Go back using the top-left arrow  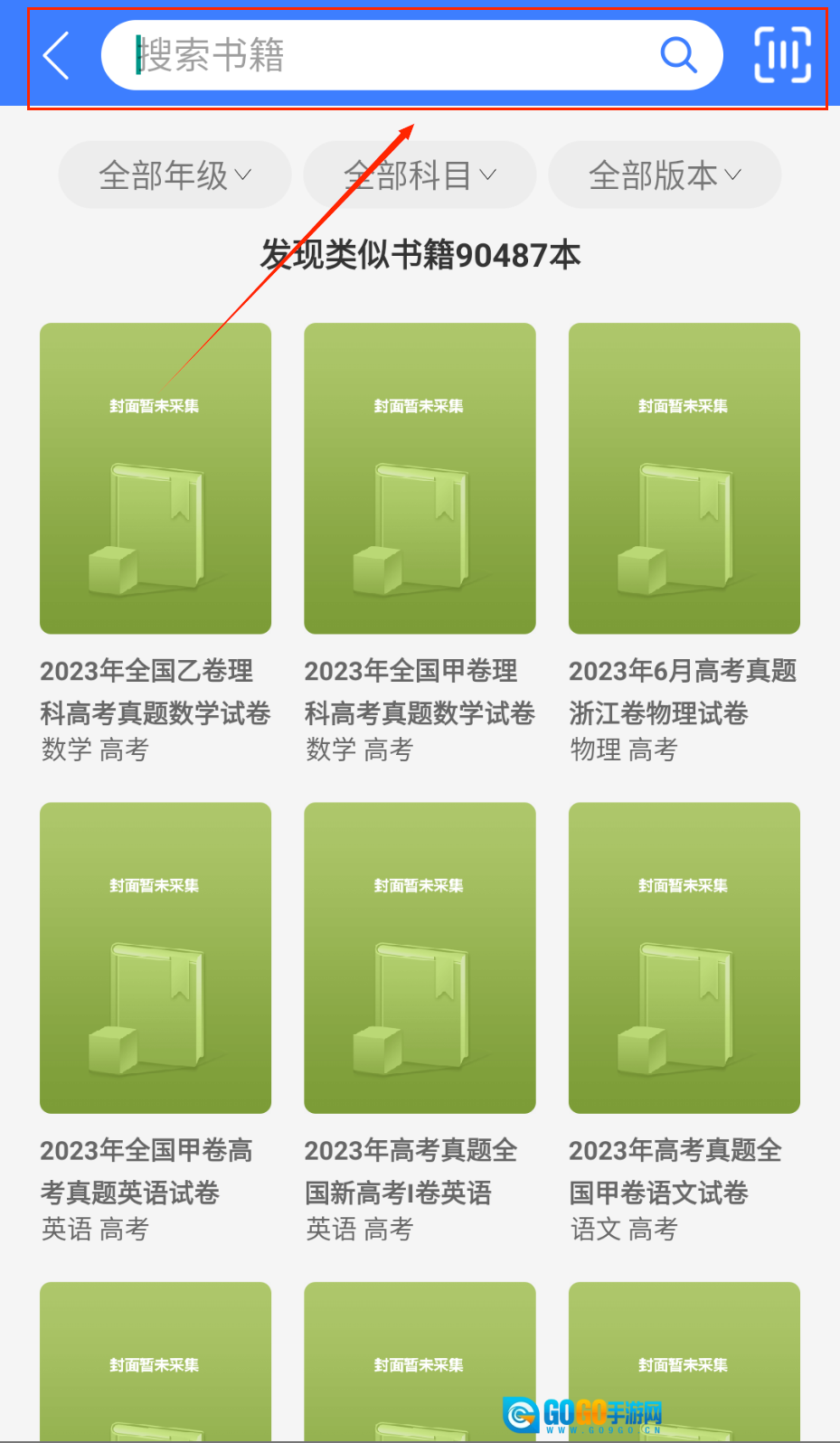(57, 56)
